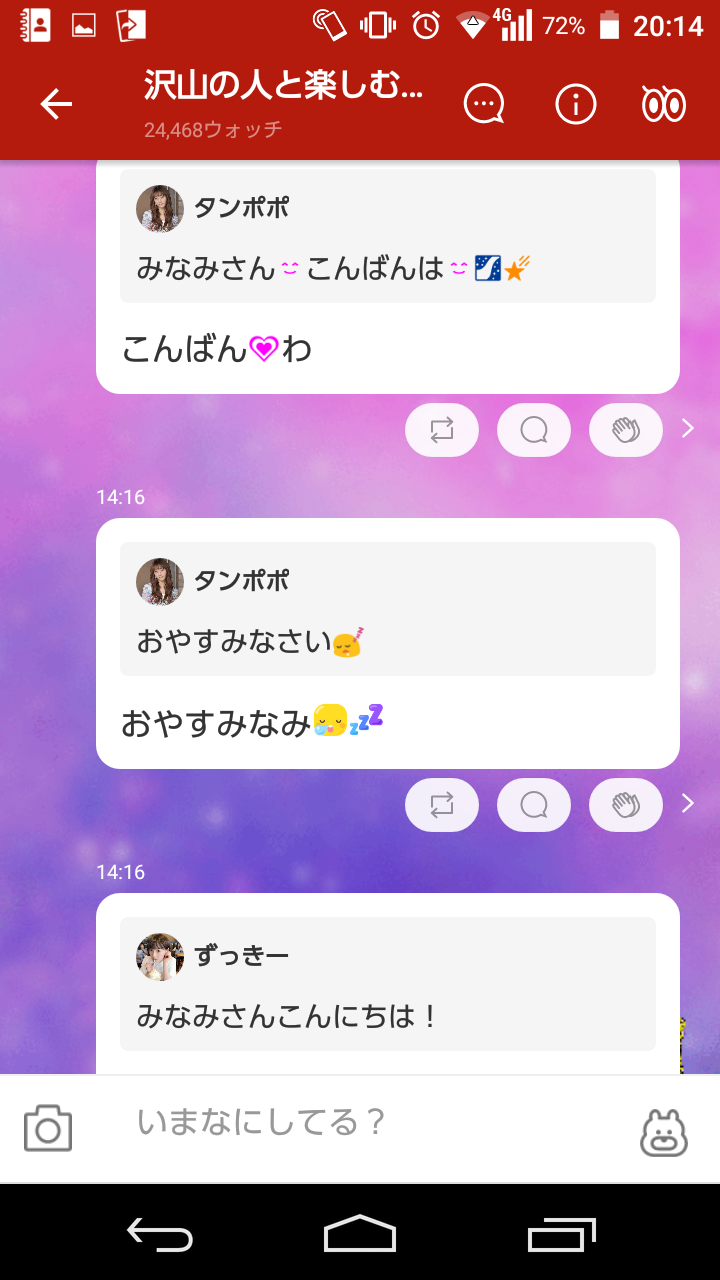
Task: Tap the quote icon under the おやすみなさい comment
Action: (533, 803)
